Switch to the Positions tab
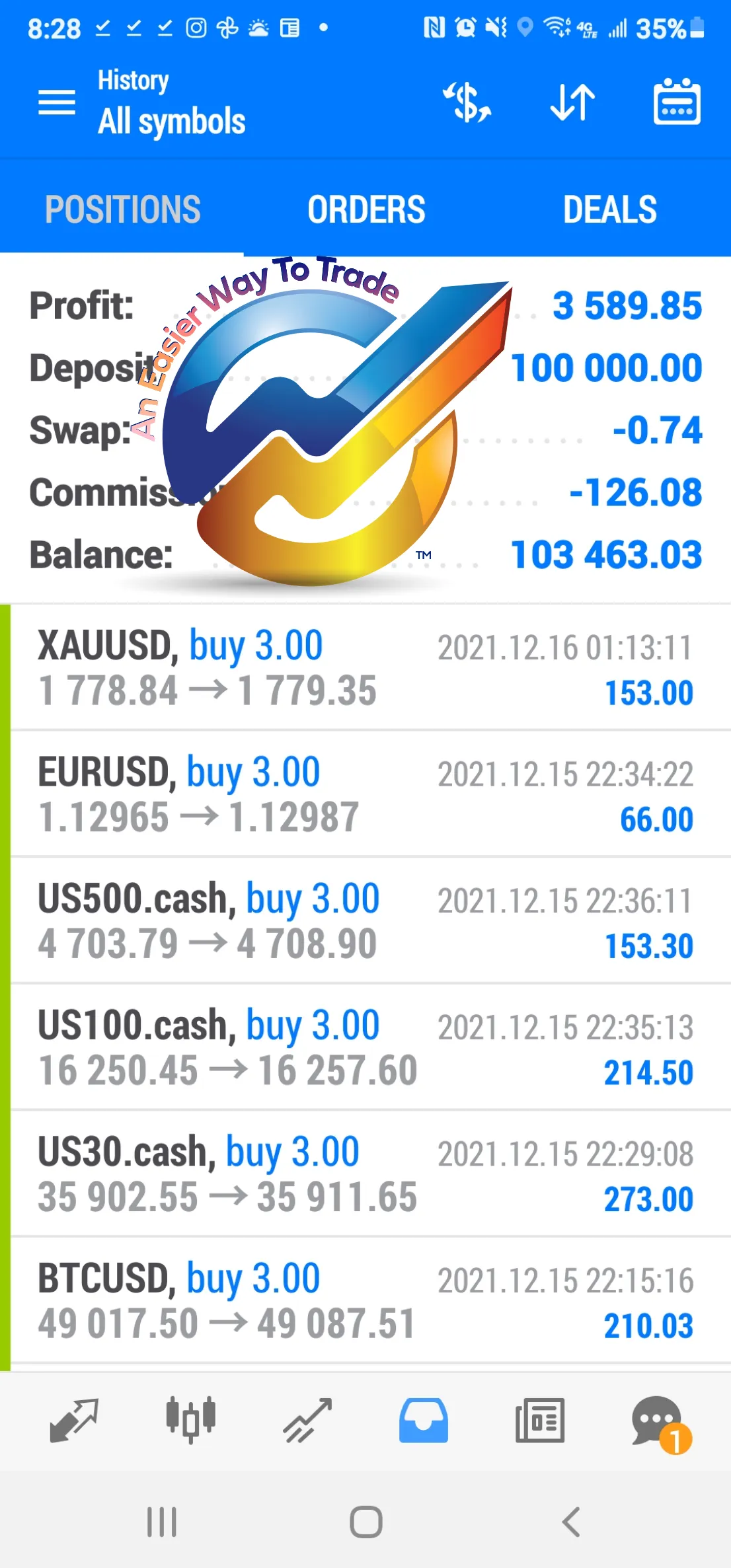Viewport: 731px width, 1568px height. point(122,209)
